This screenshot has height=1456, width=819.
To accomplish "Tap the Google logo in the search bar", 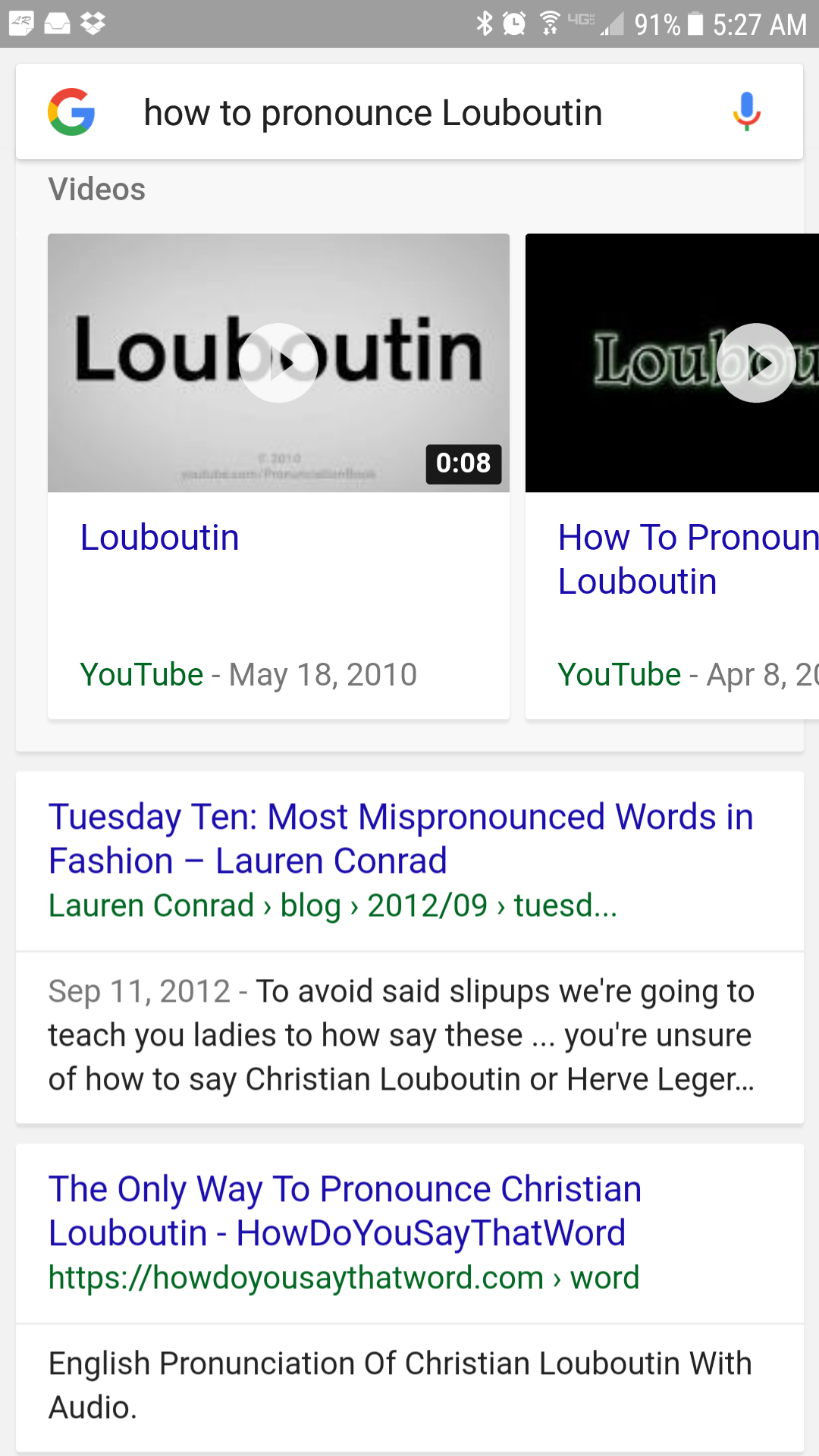I will pos(71,112).
